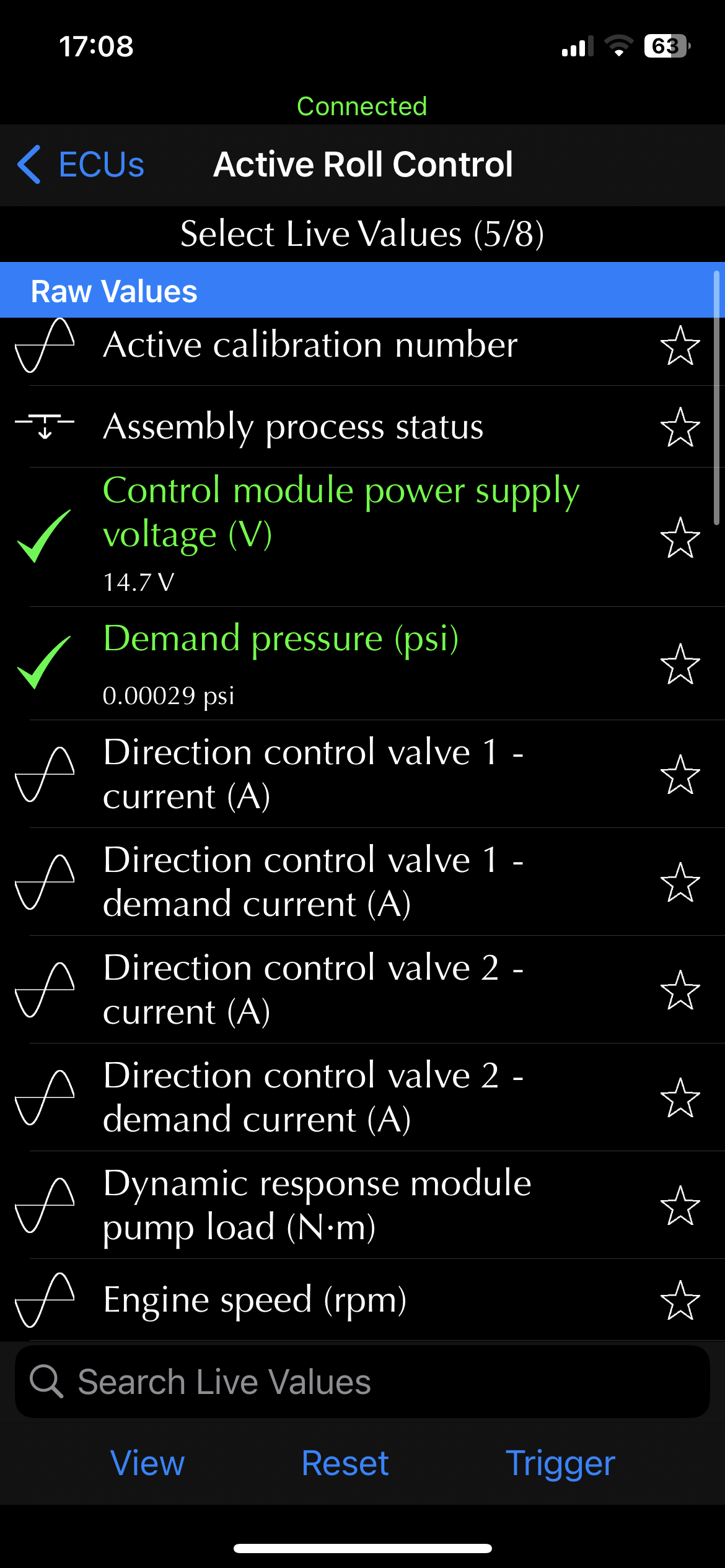
Task: Open the Trigger option
Action: (x=560, y=1463)
